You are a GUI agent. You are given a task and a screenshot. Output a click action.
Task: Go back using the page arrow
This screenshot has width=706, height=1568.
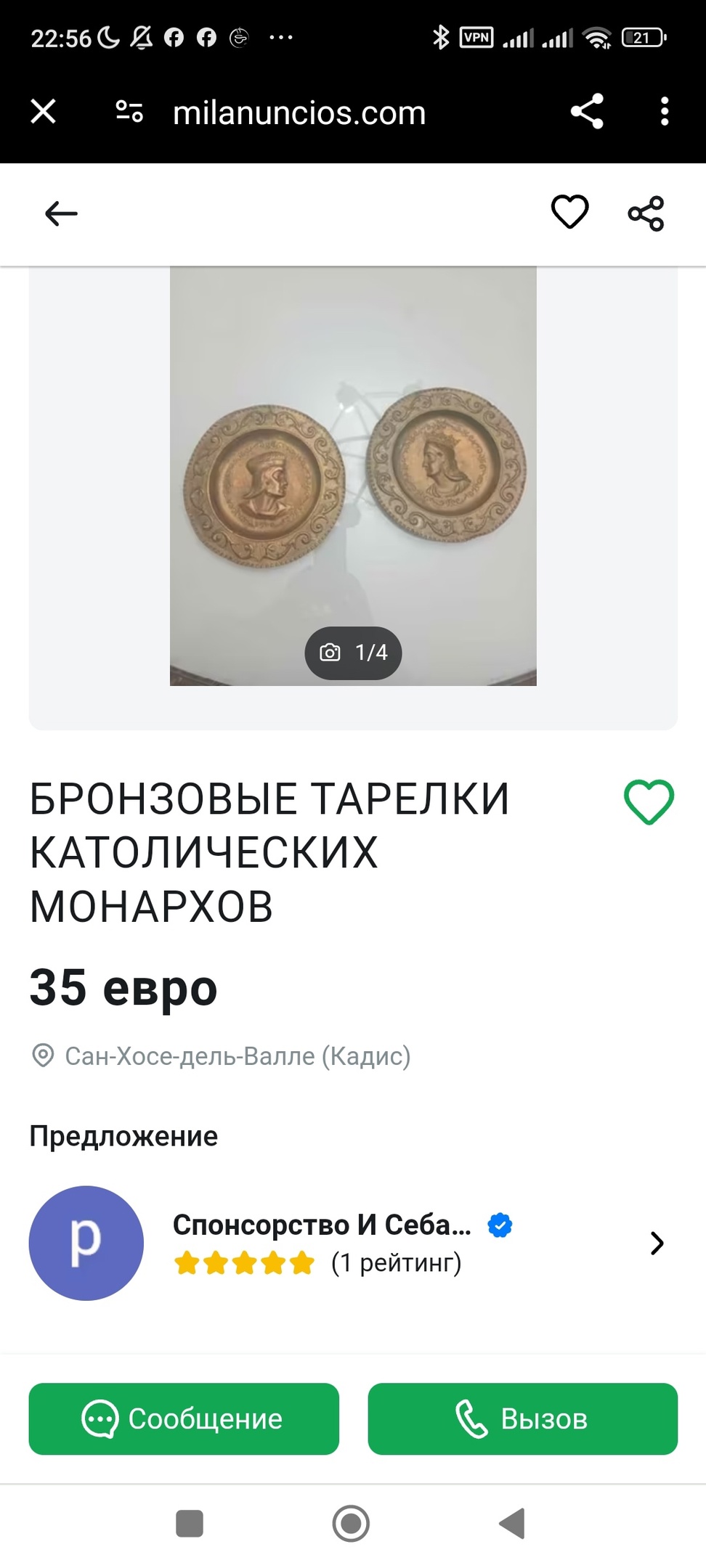tap(61, 213)
